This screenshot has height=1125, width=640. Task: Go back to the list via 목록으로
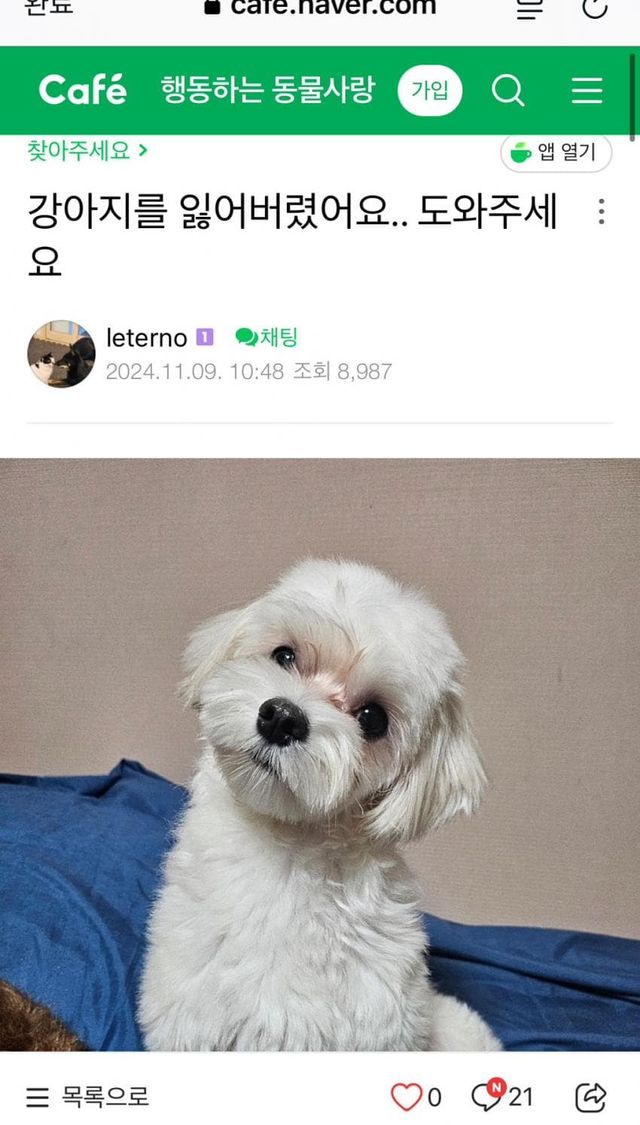click(x=88, y=1096)
